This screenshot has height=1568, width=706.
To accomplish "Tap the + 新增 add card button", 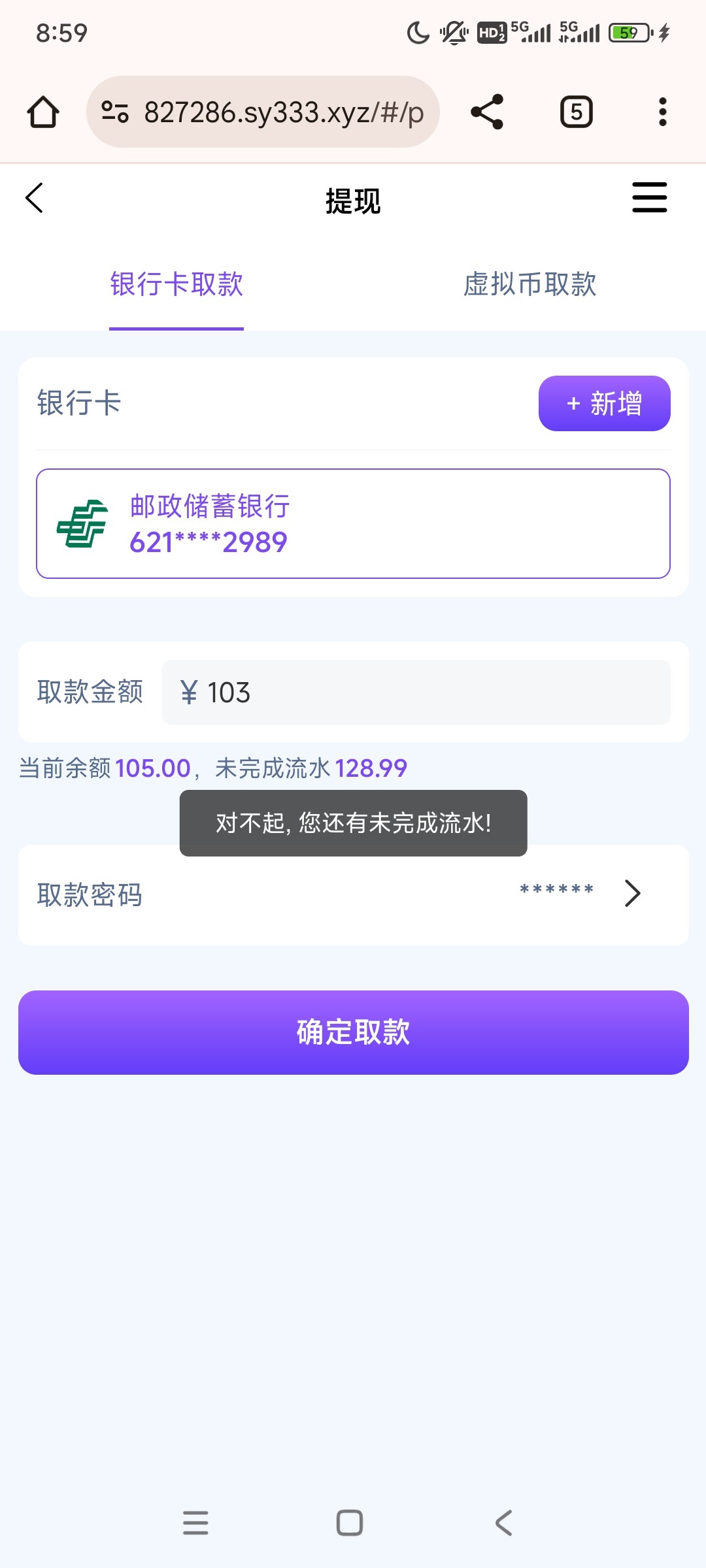I will coord(602,403).
